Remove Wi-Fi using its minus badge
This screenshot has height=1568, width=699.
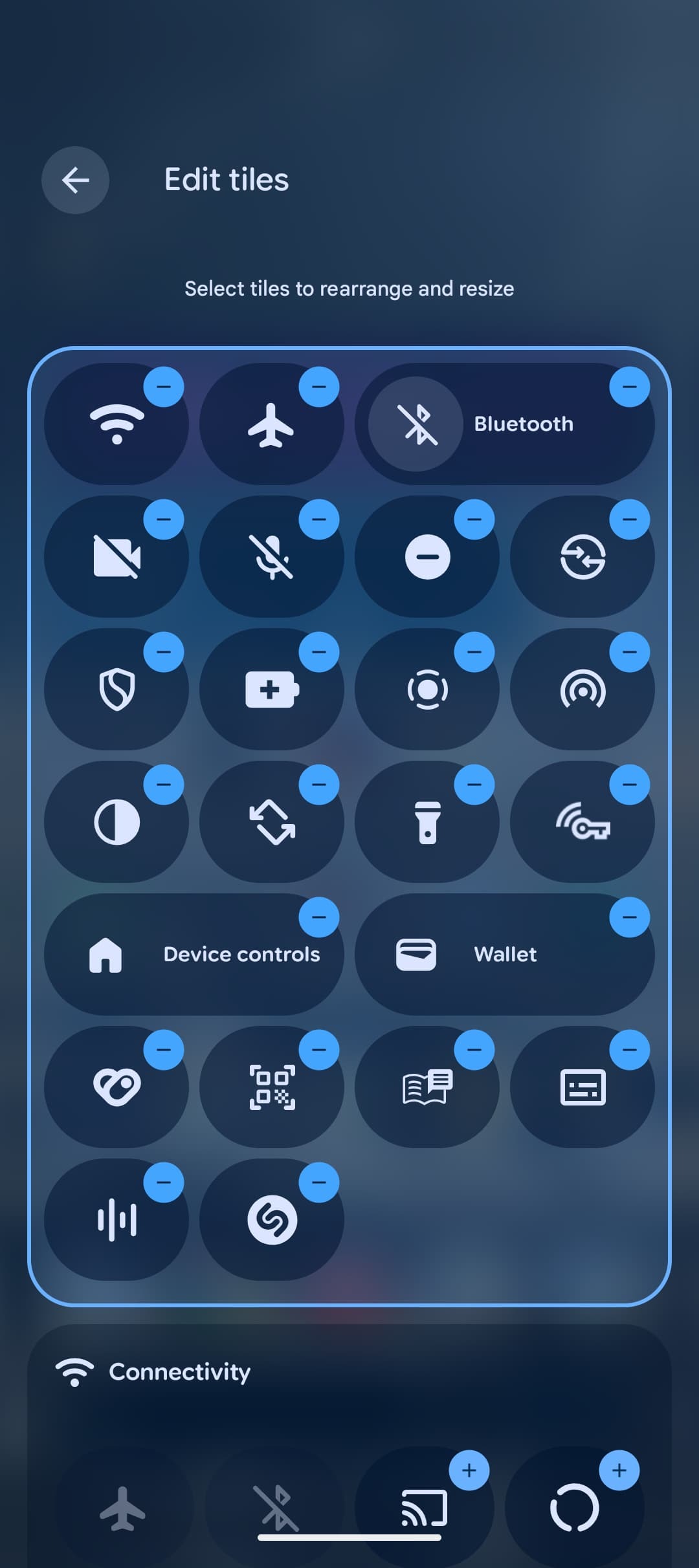[x=164, y=386]
